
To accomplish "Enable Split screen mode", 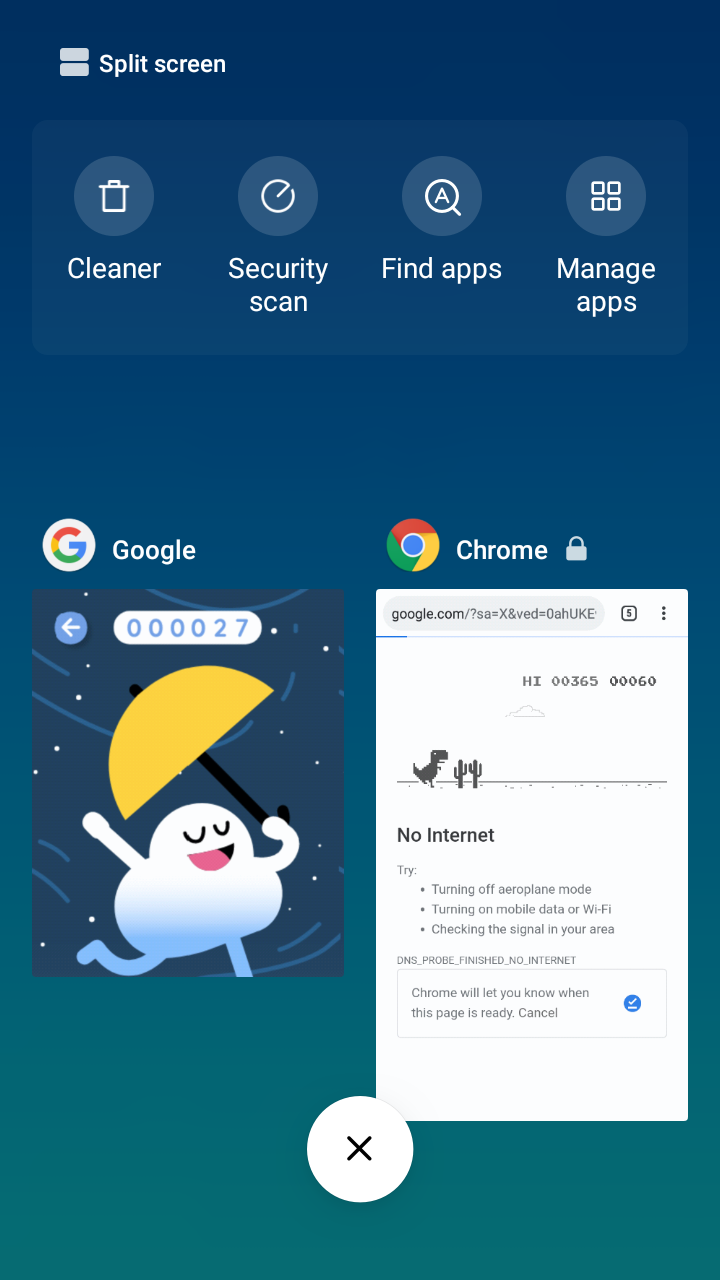I will [x=143, y=64].
